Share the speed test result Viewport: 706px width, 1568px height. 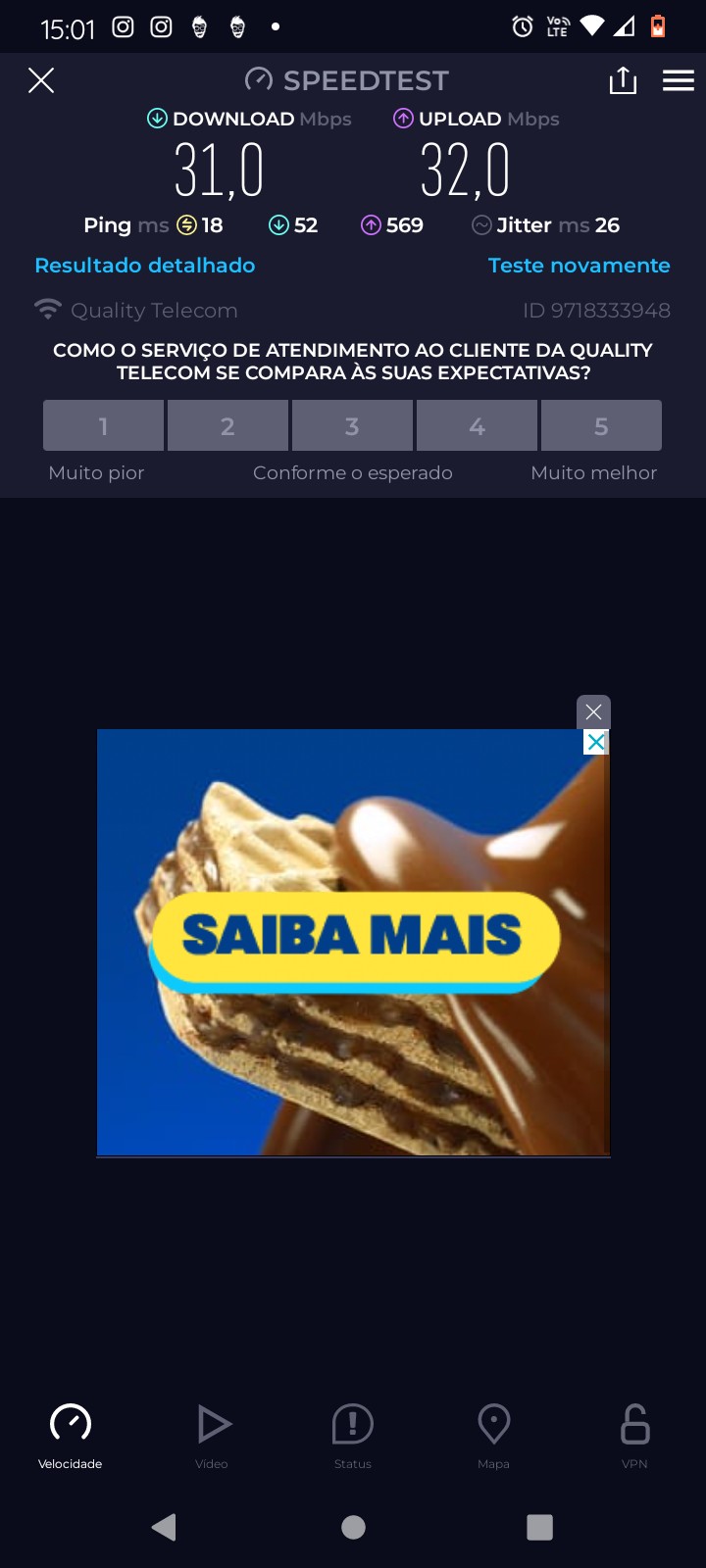(x=623, y=80)
